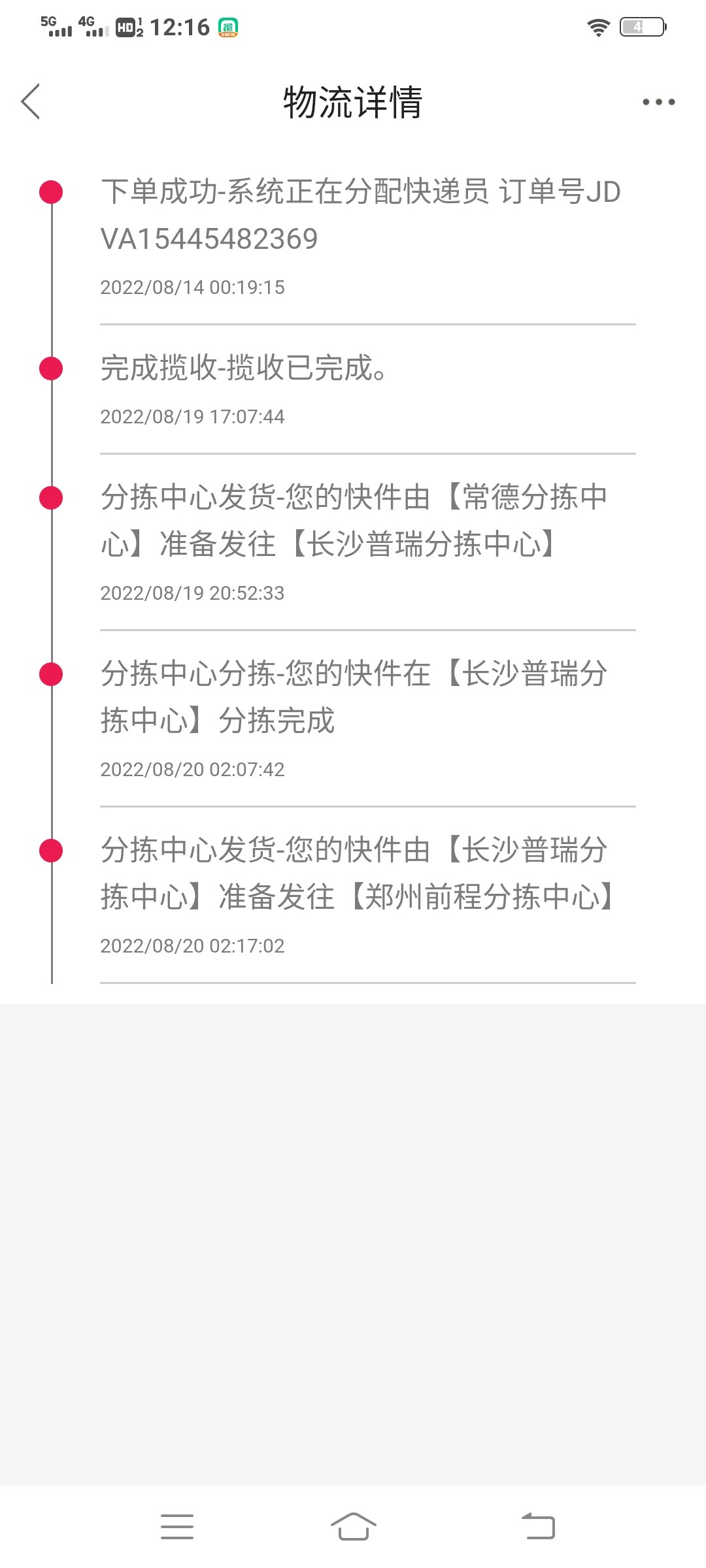Tap the system home button
The image size is (706, 1568).
coord(353,1527)
